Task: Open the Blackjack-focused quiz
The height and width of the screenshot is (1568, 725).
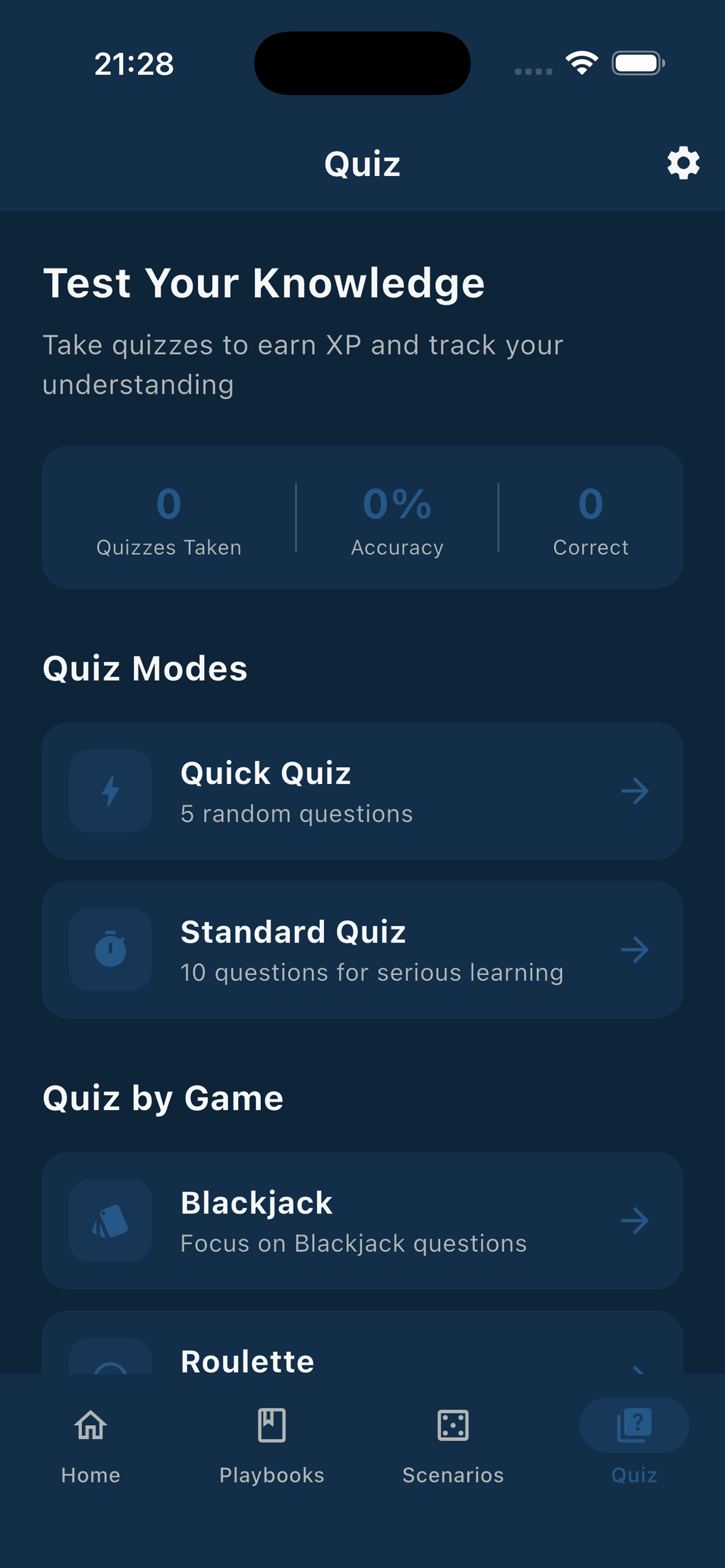Action: point(362,1220)
